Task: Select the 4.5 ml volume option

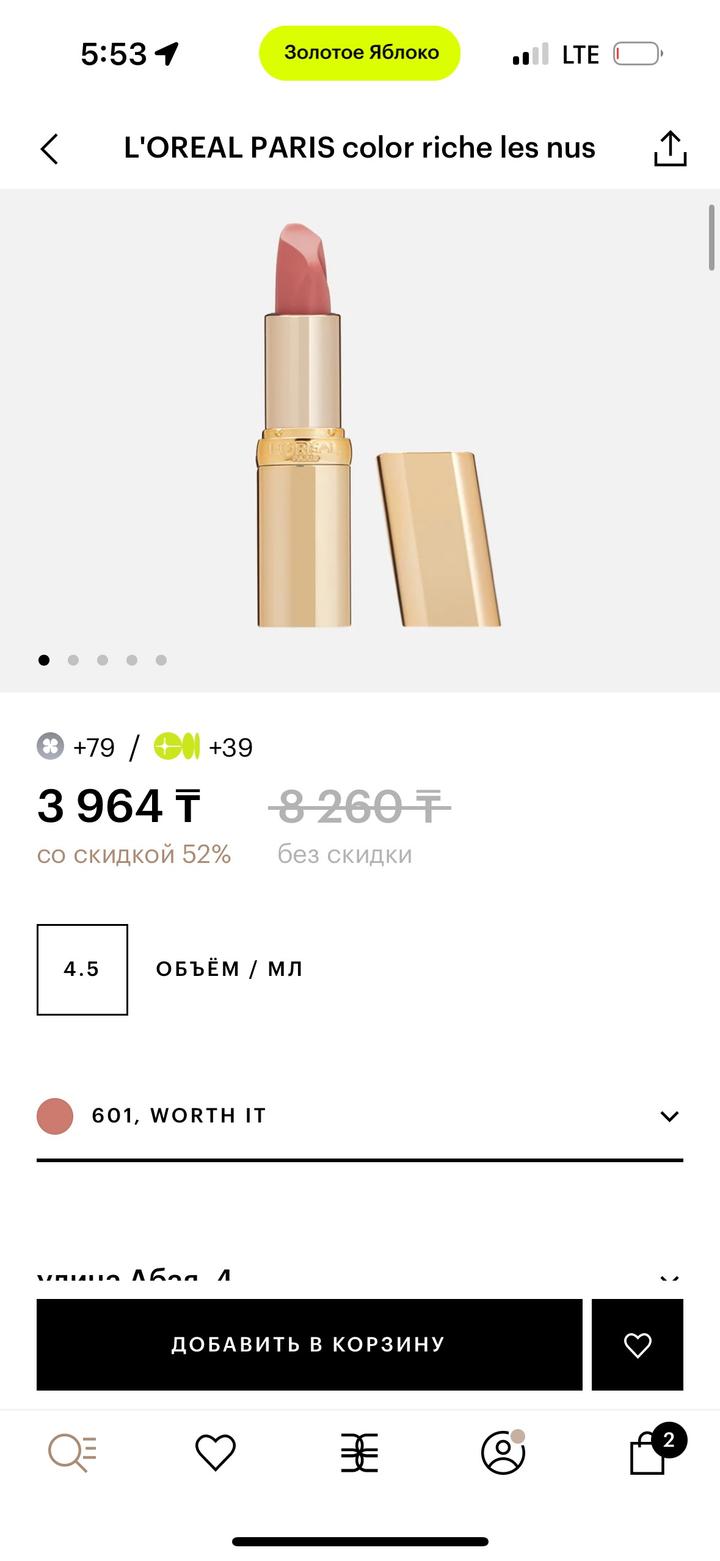Action: (x=82, y=969)
